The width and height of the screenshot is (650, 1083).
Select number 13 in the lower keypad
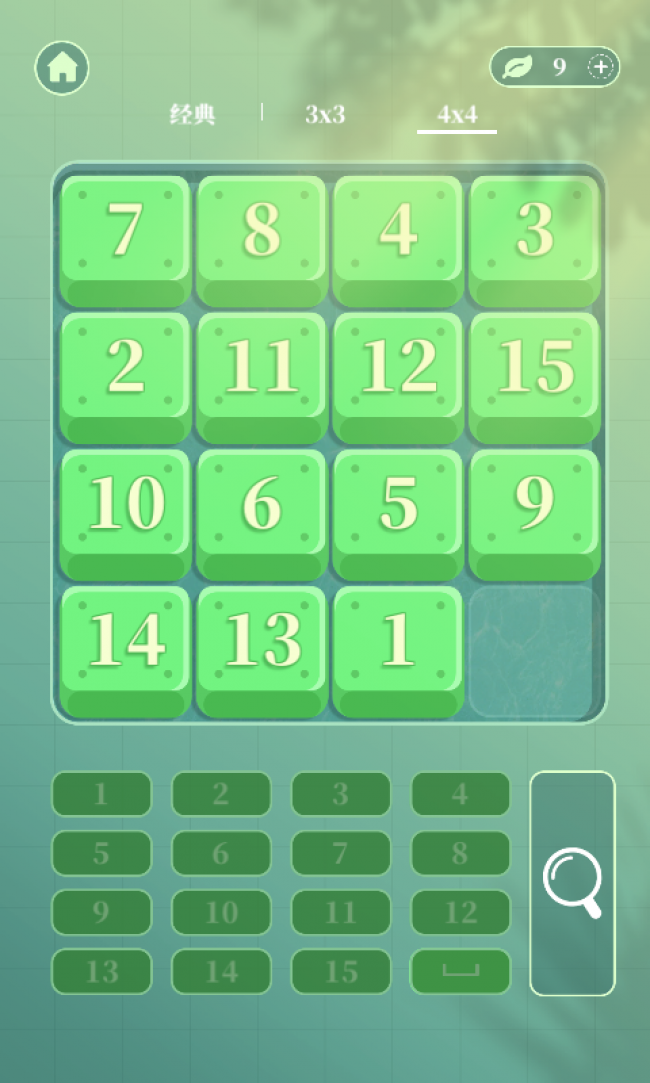(x=101, y=971)
